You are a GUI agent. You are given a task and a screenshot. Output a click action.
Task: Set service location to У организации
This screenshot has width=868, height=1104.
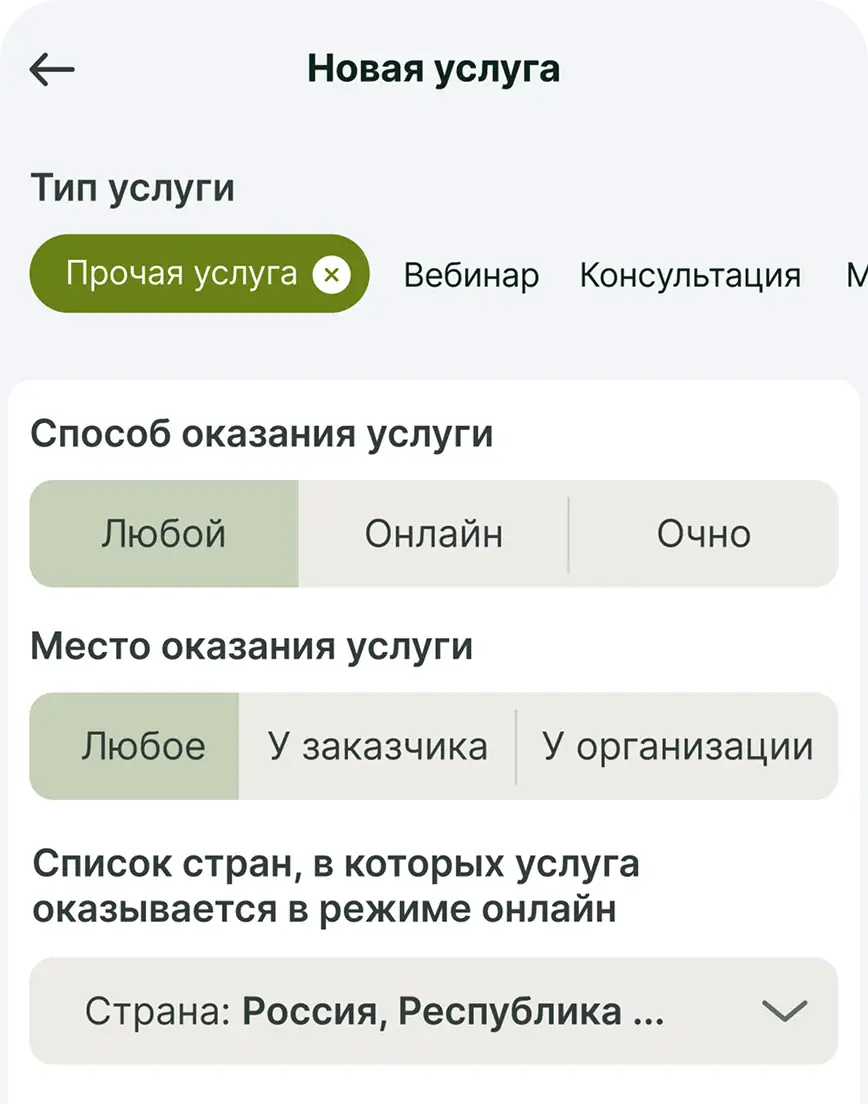[677, 746]
